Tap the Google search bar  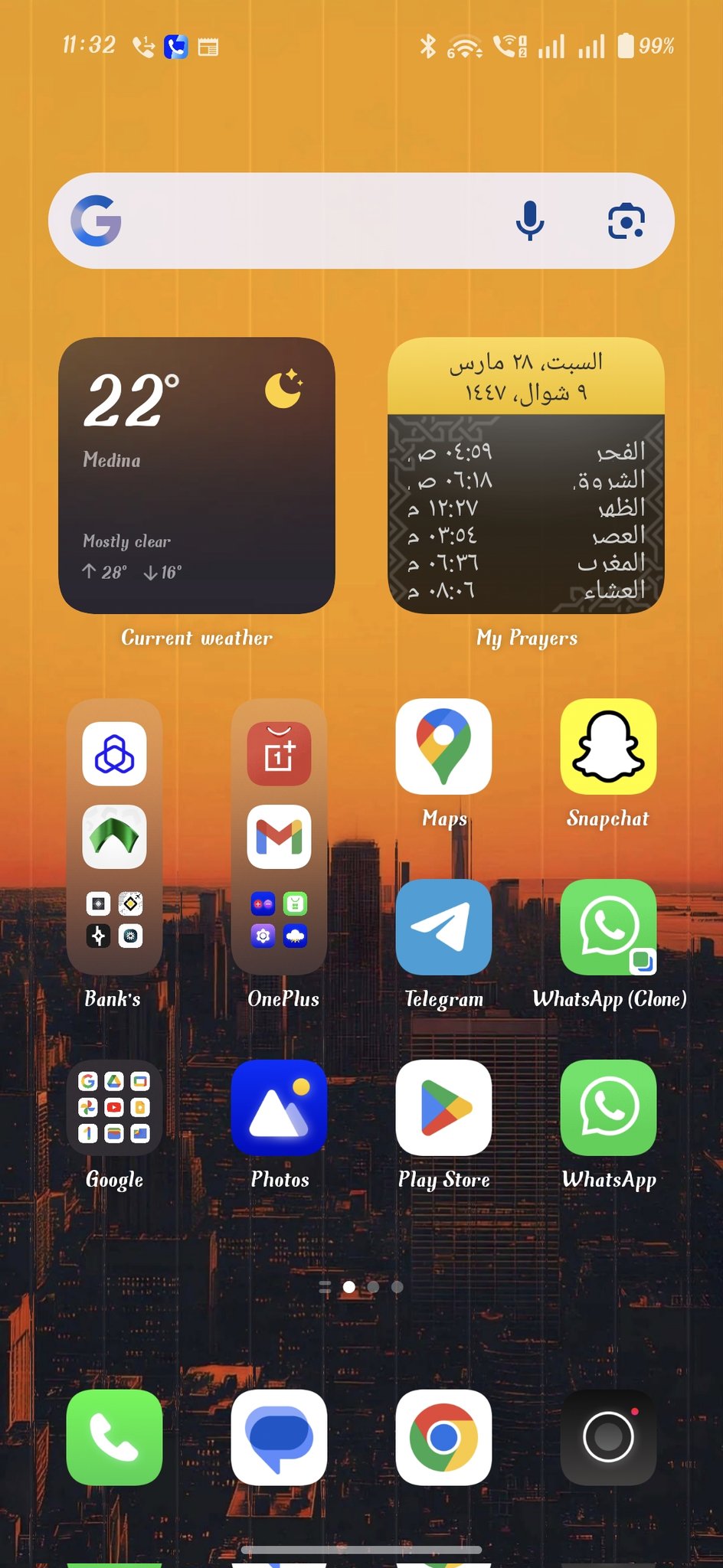point(306,220)
